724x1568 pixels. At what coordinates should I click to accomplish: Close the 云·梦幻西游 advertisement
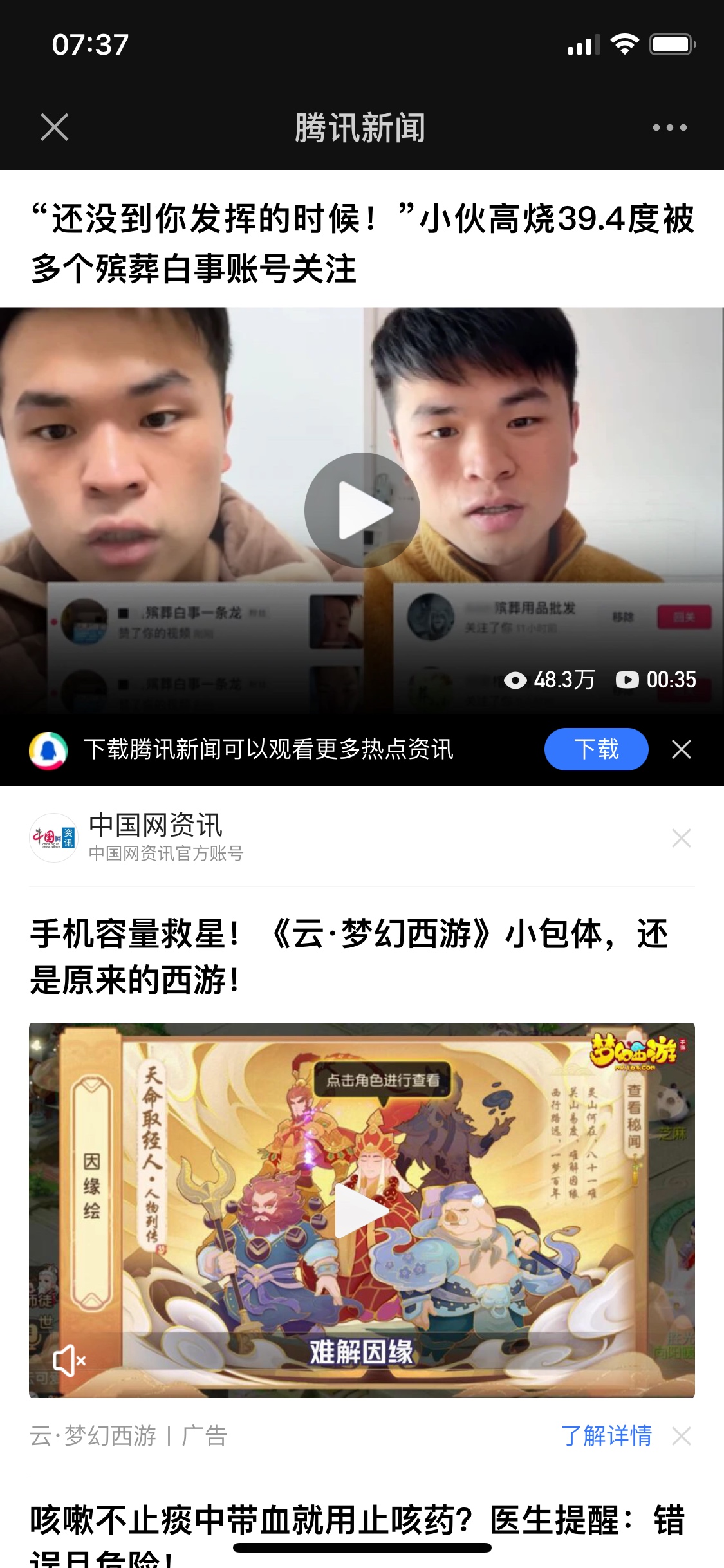click(x=682, y=1436)
